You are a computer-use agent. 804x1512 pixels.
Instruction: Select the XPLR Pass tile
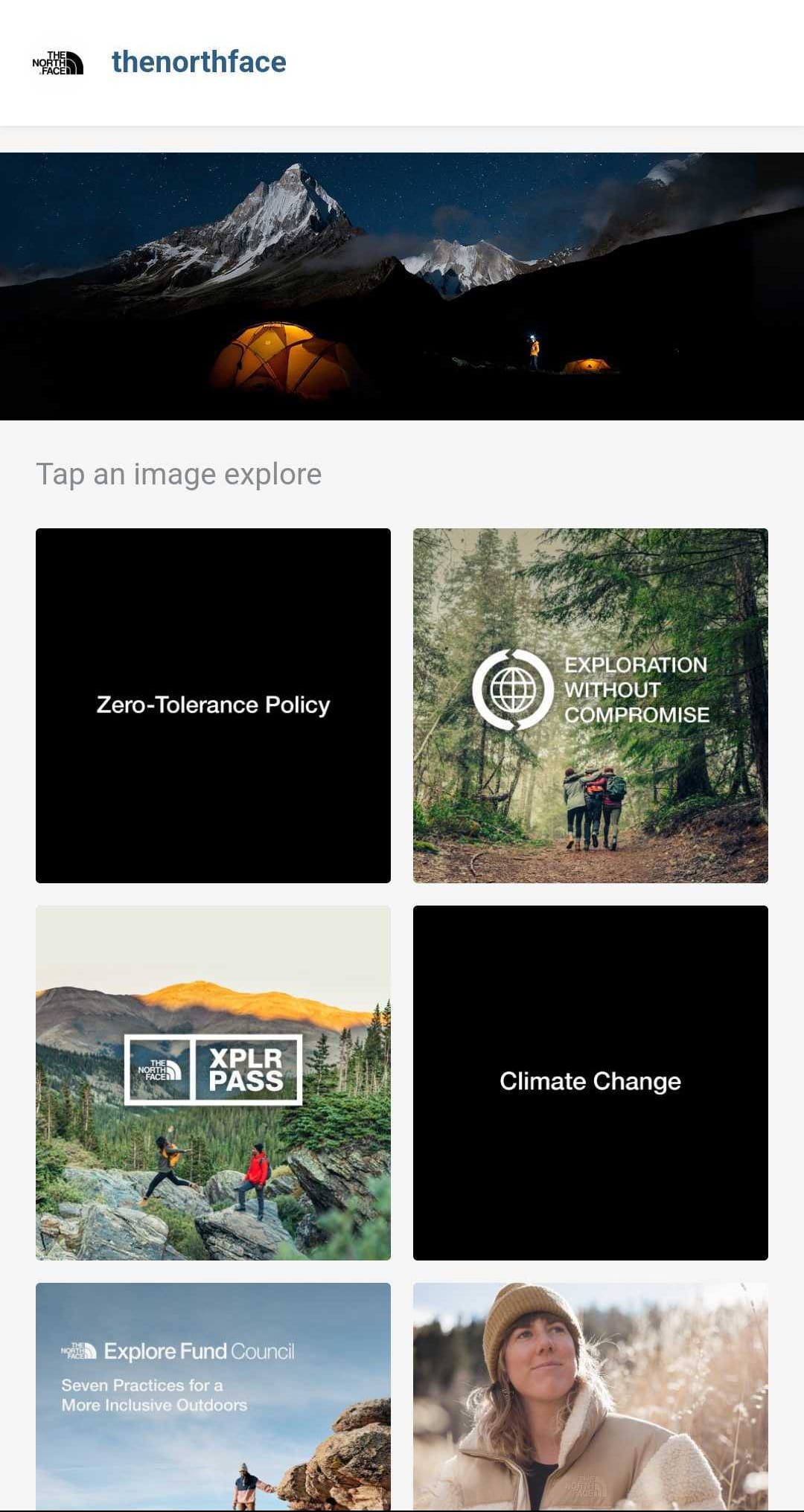213,1083
